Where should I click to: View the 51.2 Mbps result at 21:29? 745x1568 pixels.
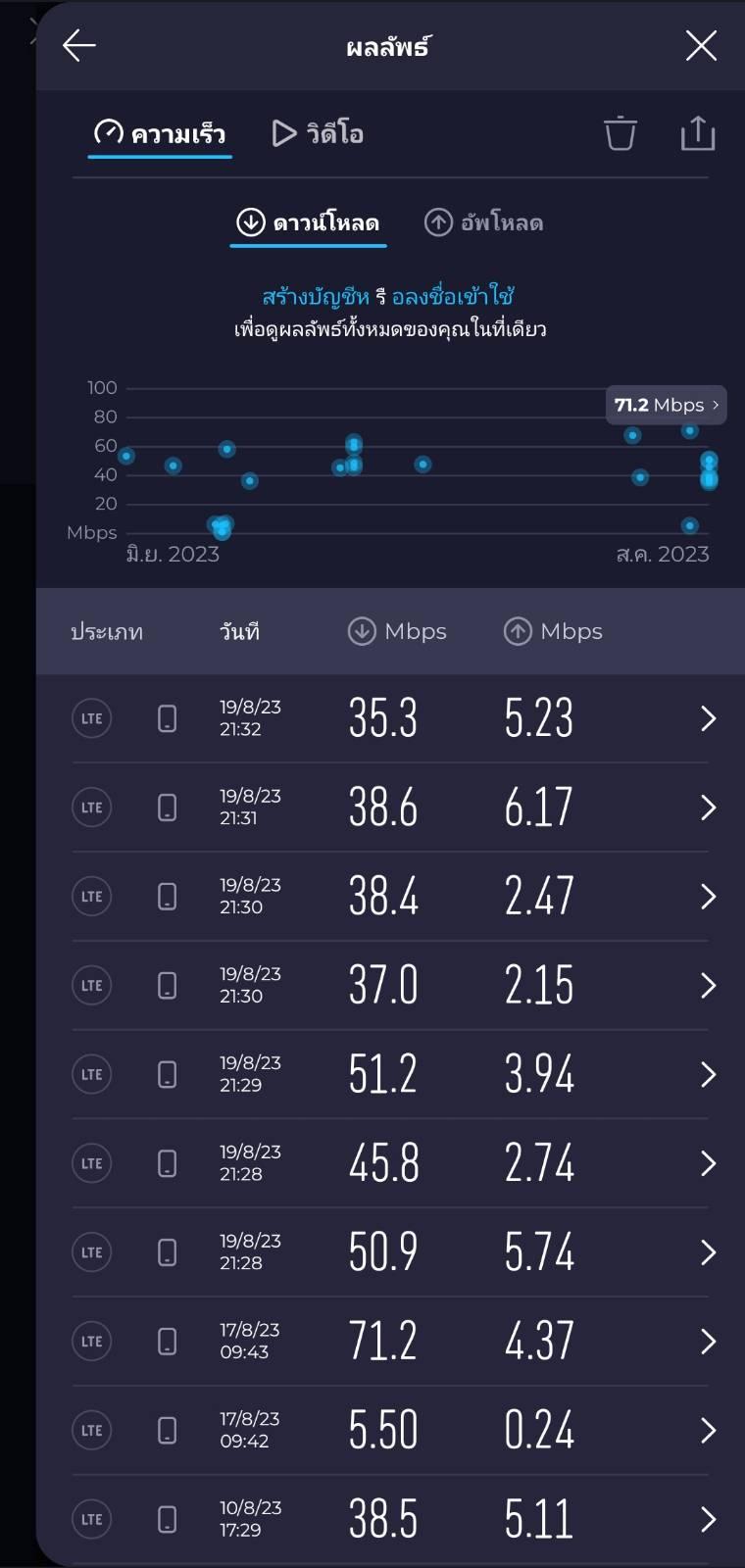tap(390, 1074)
